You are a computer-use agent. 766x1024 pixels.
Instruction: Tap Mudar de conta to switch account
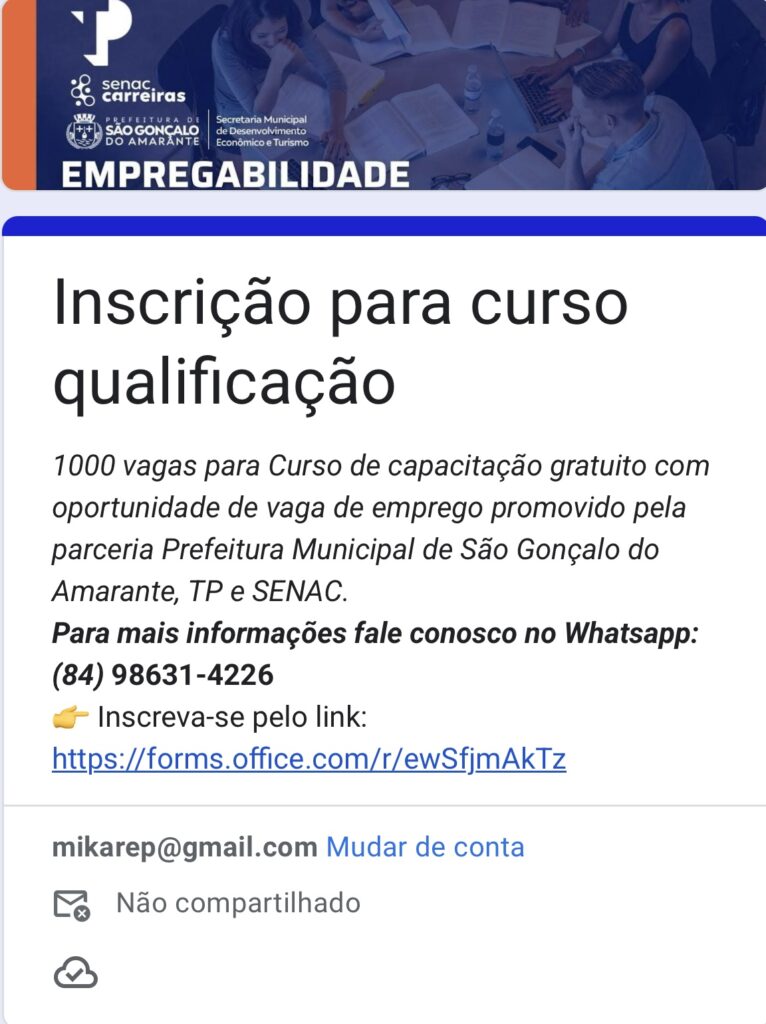425,847
